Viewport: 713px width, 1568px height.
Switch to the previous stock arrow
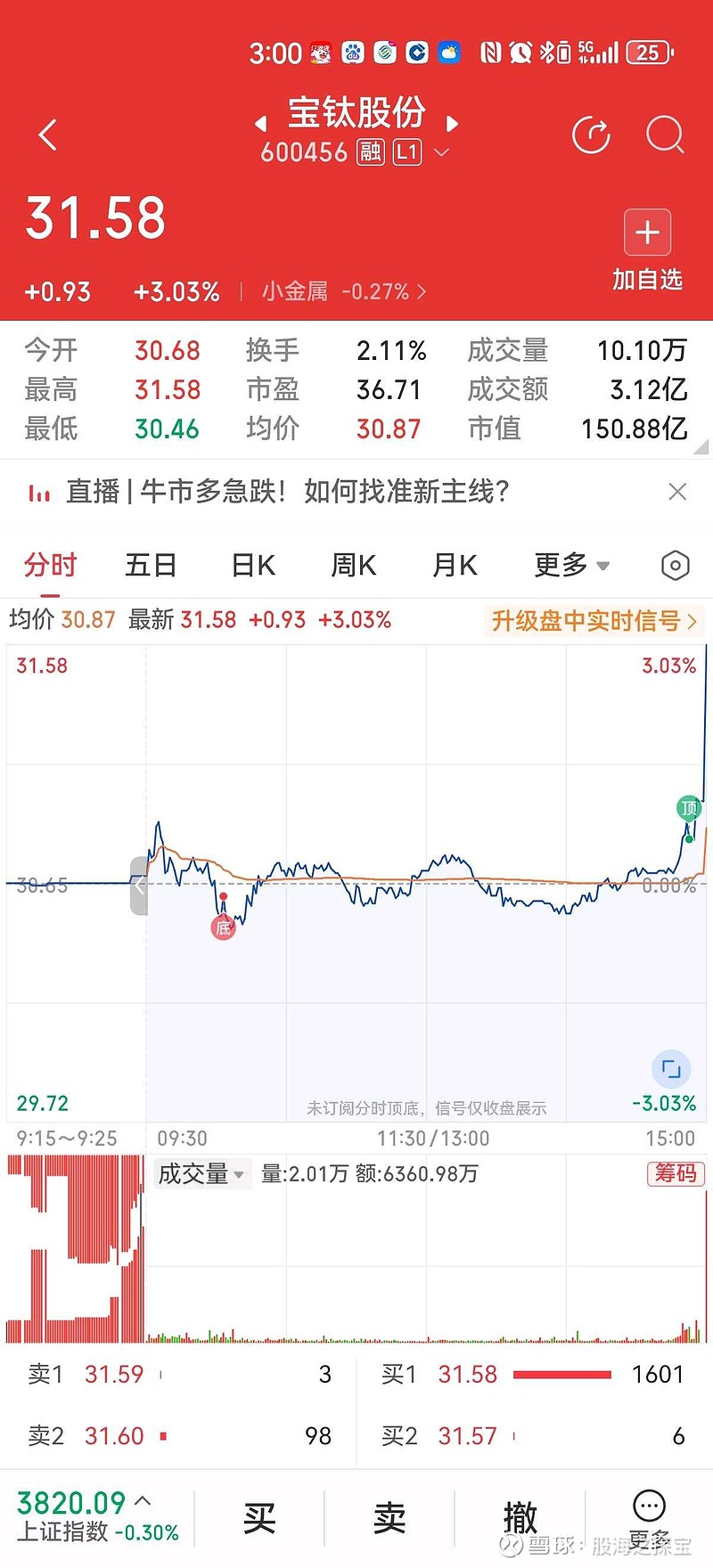[260, 123]
